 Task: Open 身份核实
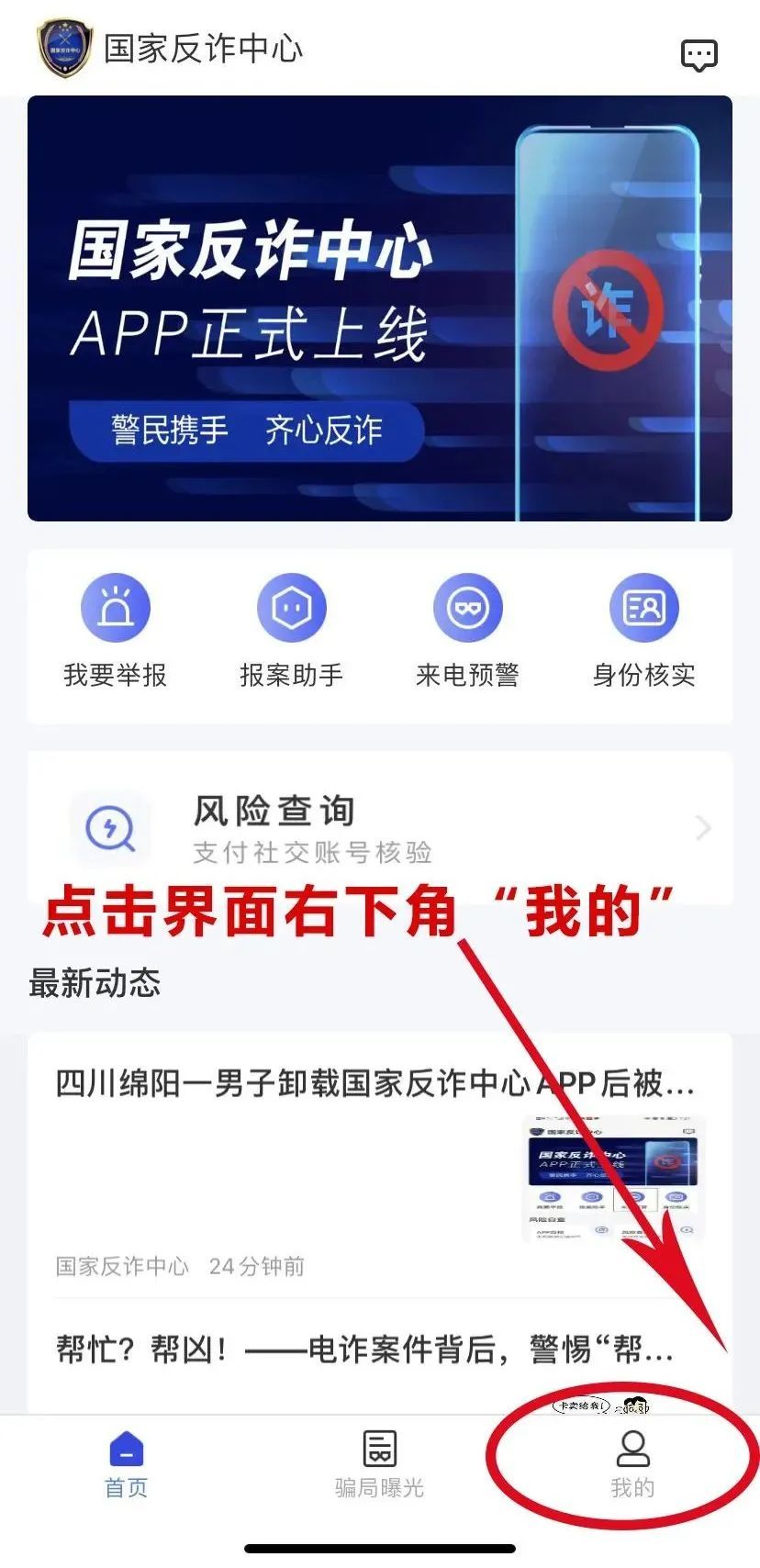click(x=643, y=632)
